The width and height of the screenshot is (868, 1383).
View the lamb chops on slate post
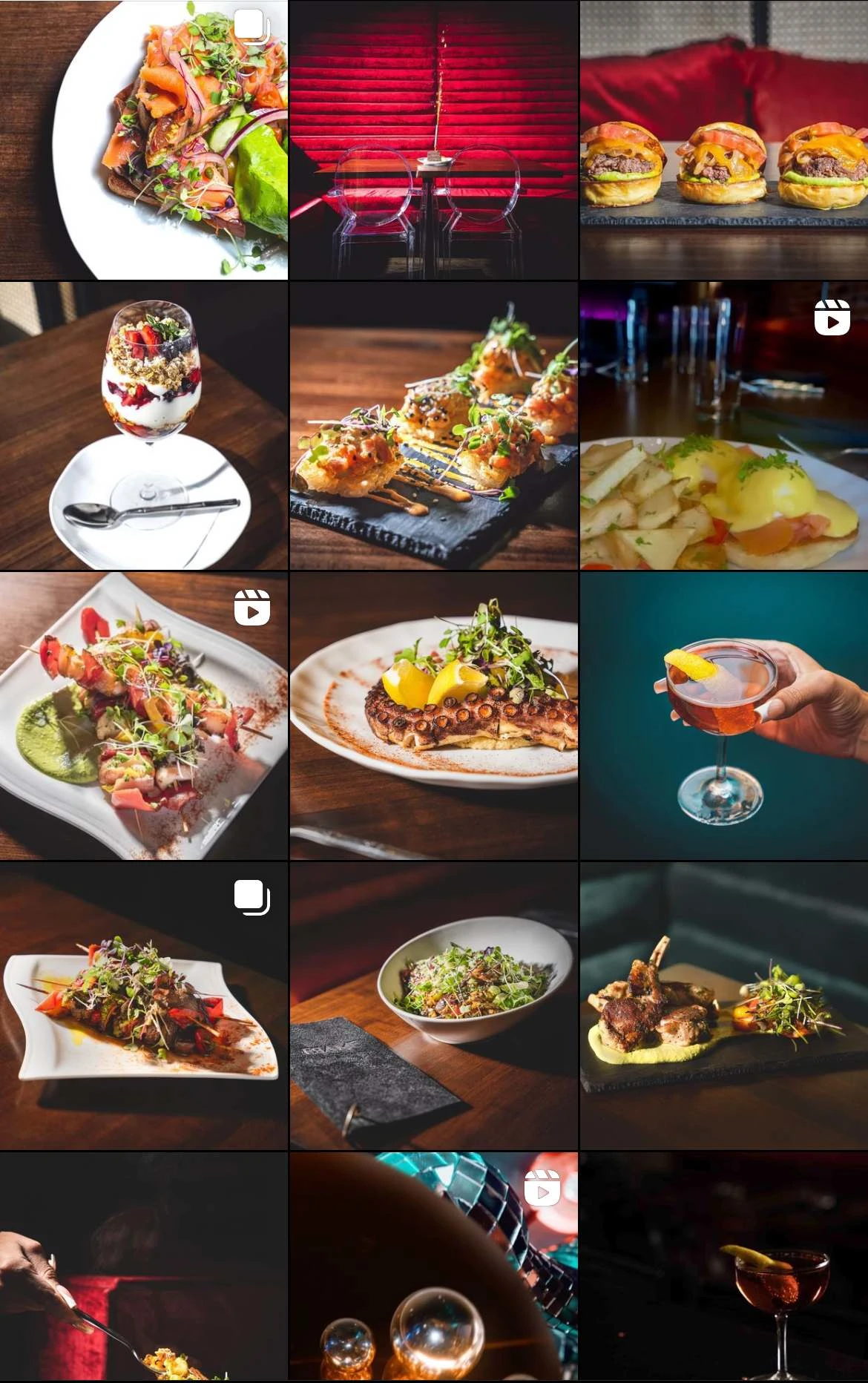point(724,1006)
